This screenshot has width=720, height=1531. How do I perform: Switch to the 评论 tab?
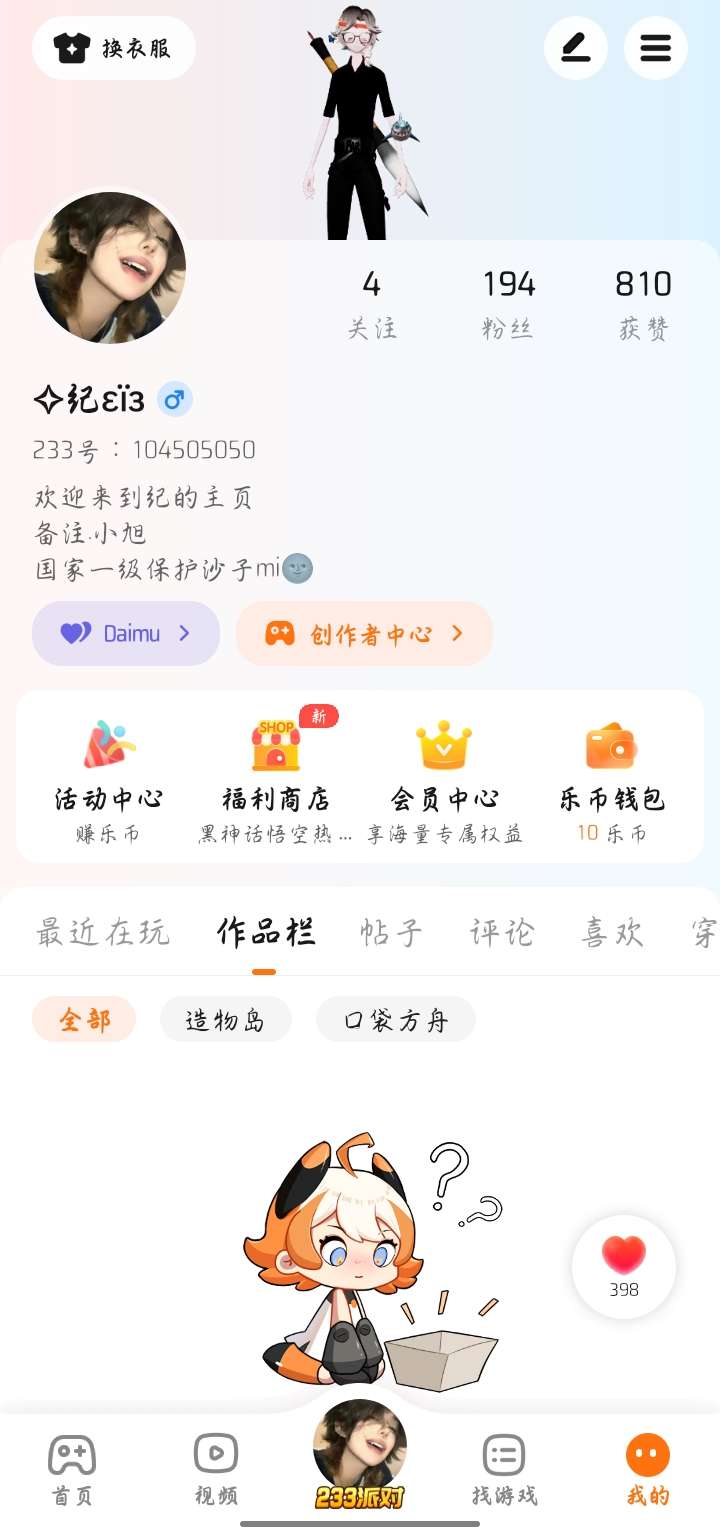point(501,933)
